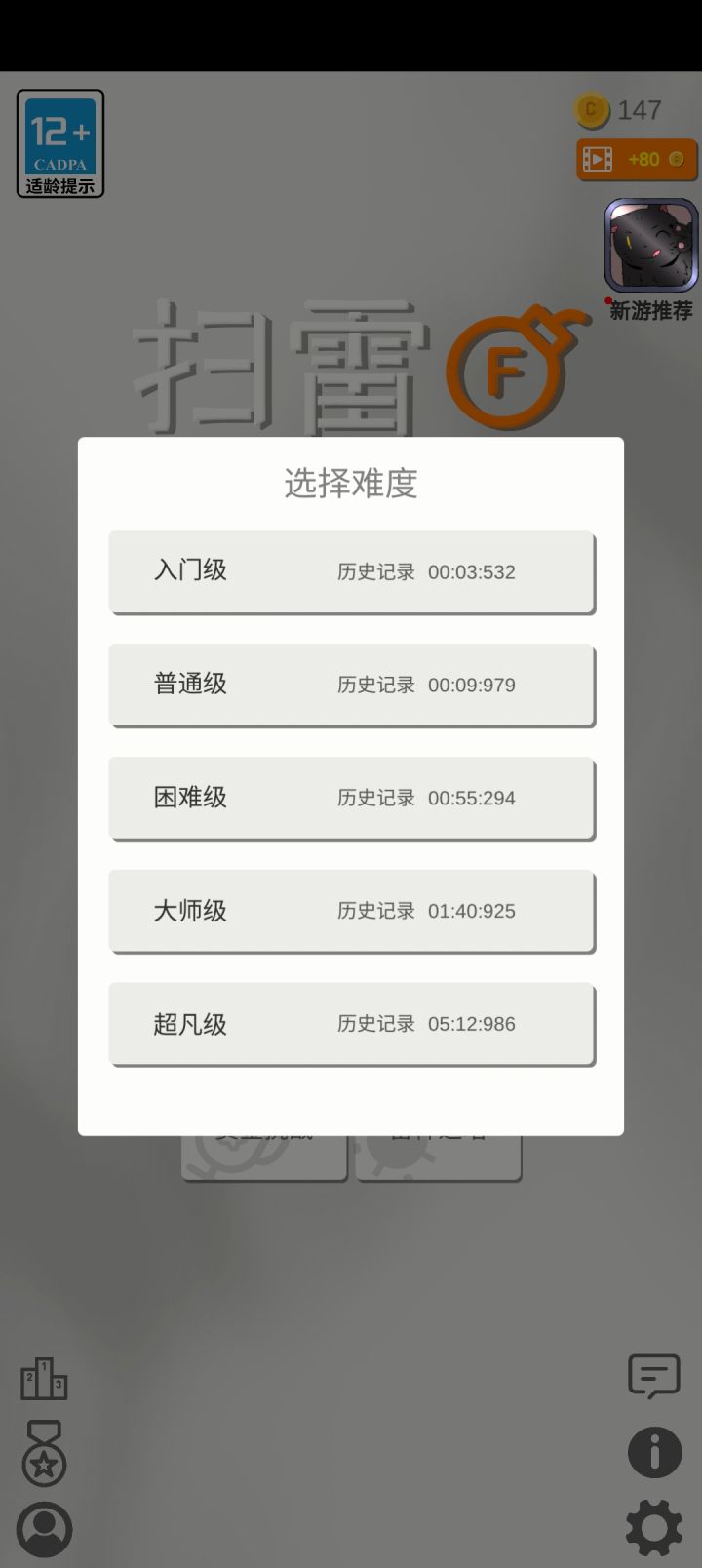Select the 大师级 difficulty
The height and width of the screenshot is (1568, 702).
351,911
